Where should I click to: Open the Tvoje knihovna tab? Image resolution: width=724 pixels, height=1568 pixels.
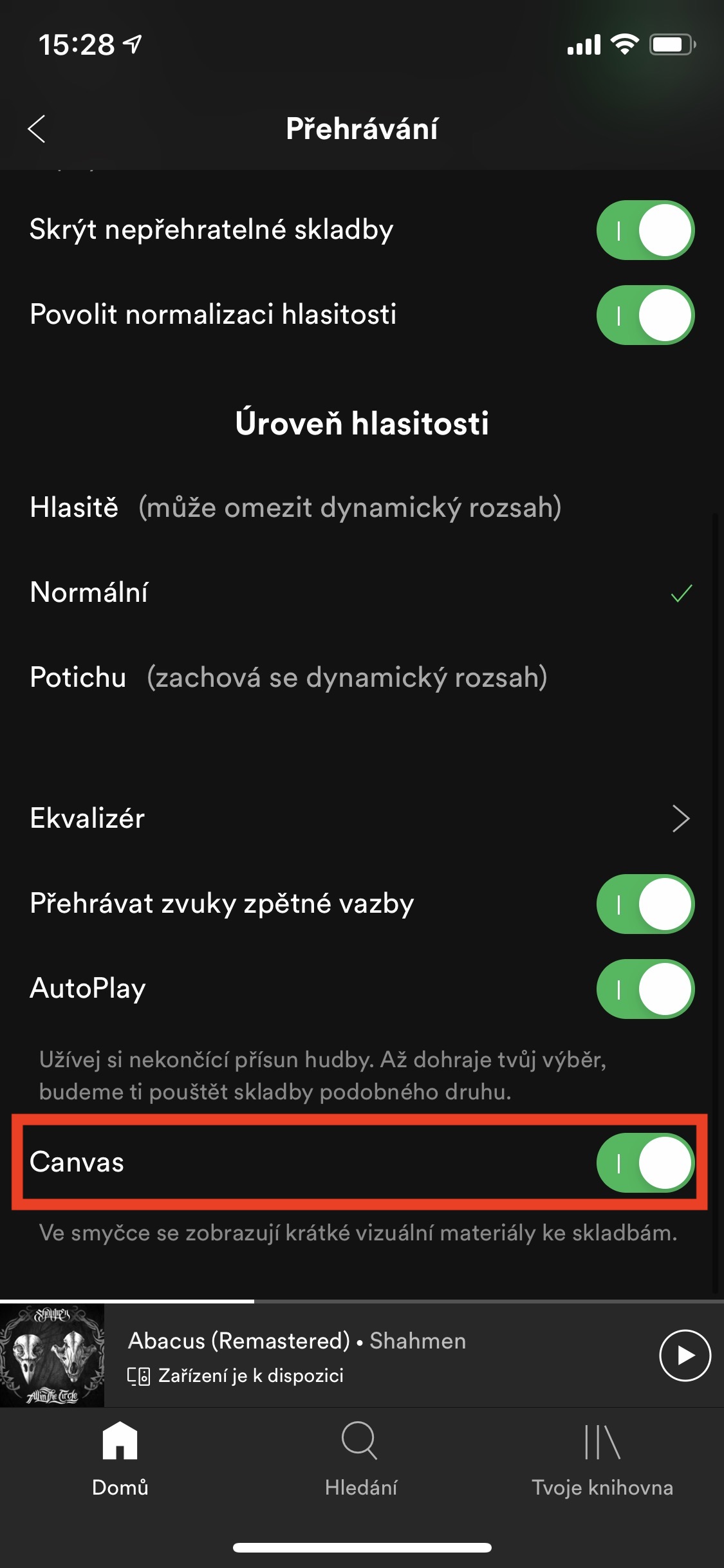(602, 1459)
